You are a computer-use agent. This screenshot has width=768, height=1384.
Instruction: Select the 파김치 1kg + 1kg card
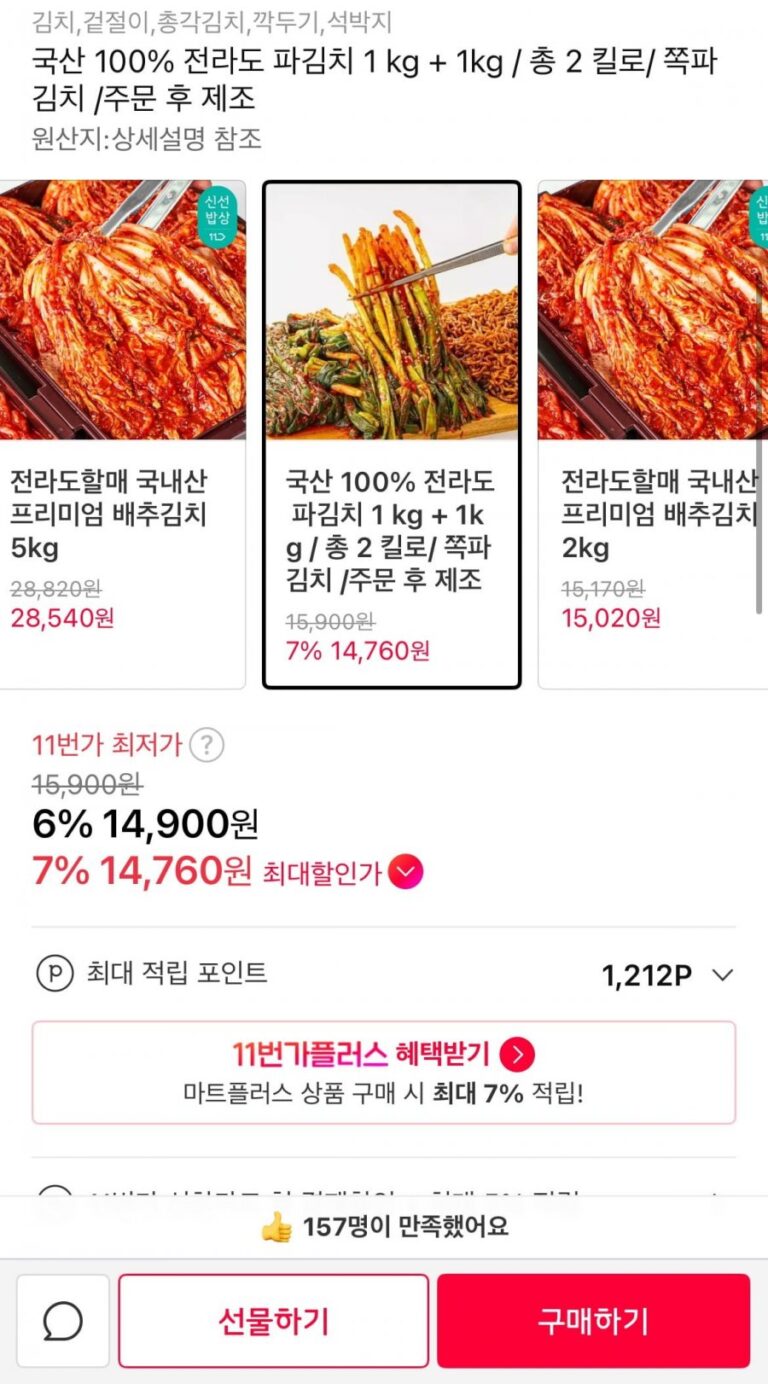click(x=391, y=435)
